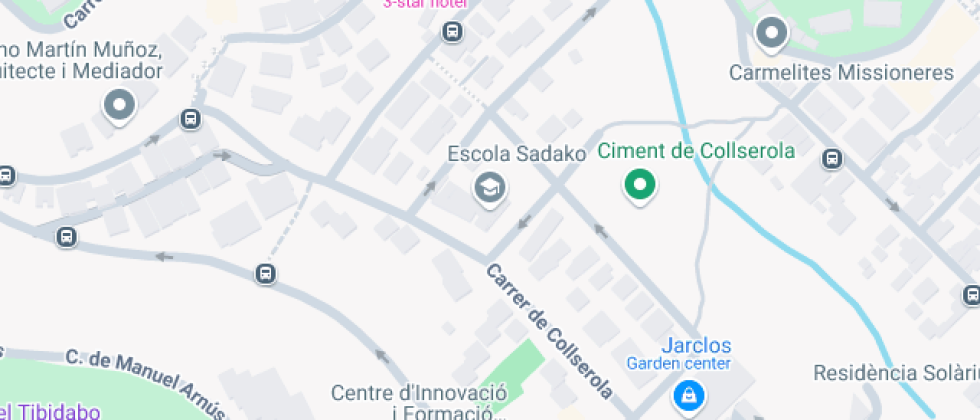
Task: Tap the Jarclos Garden center shop pin
Action: point(688,396)
